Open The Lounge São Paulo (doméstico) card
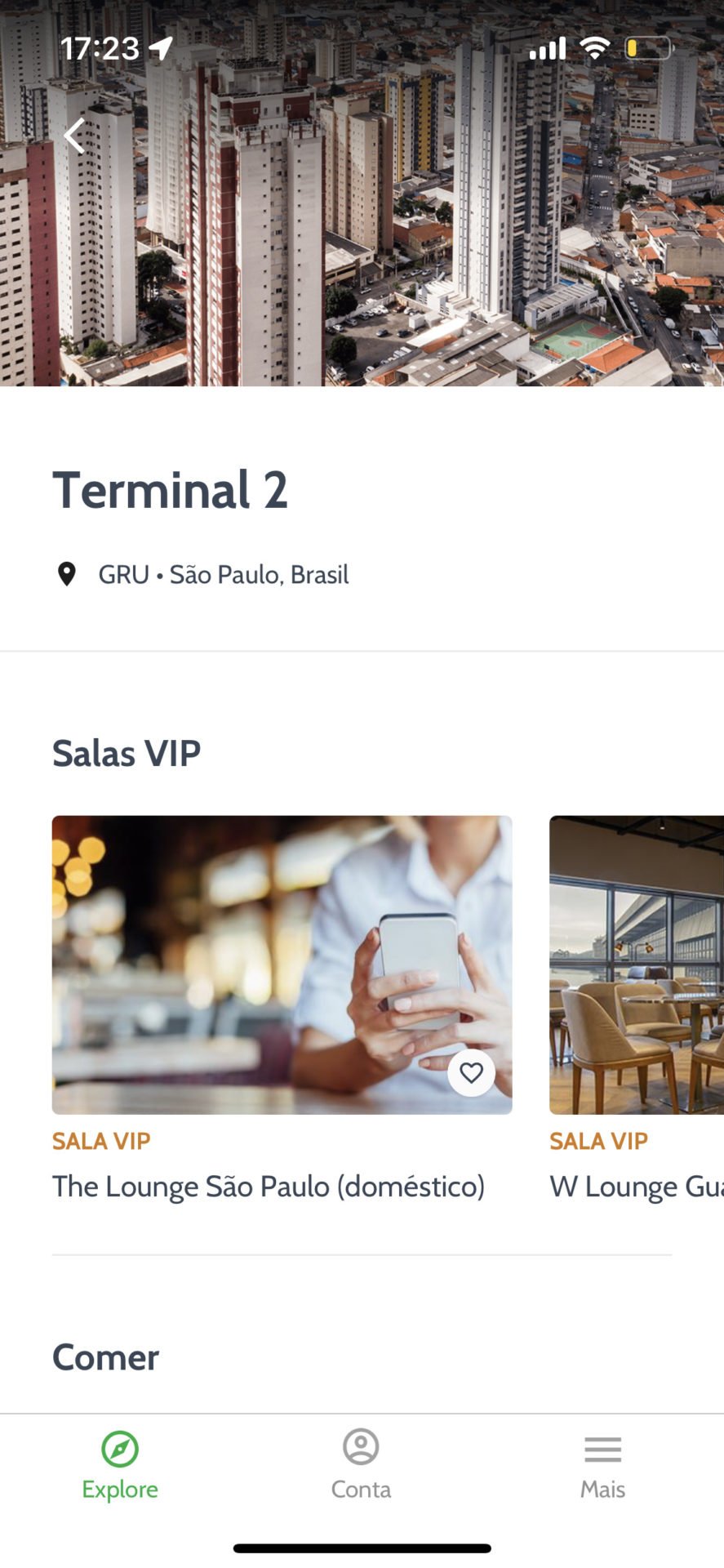The height and width of the screenshot is (1568, 724). 282,964
